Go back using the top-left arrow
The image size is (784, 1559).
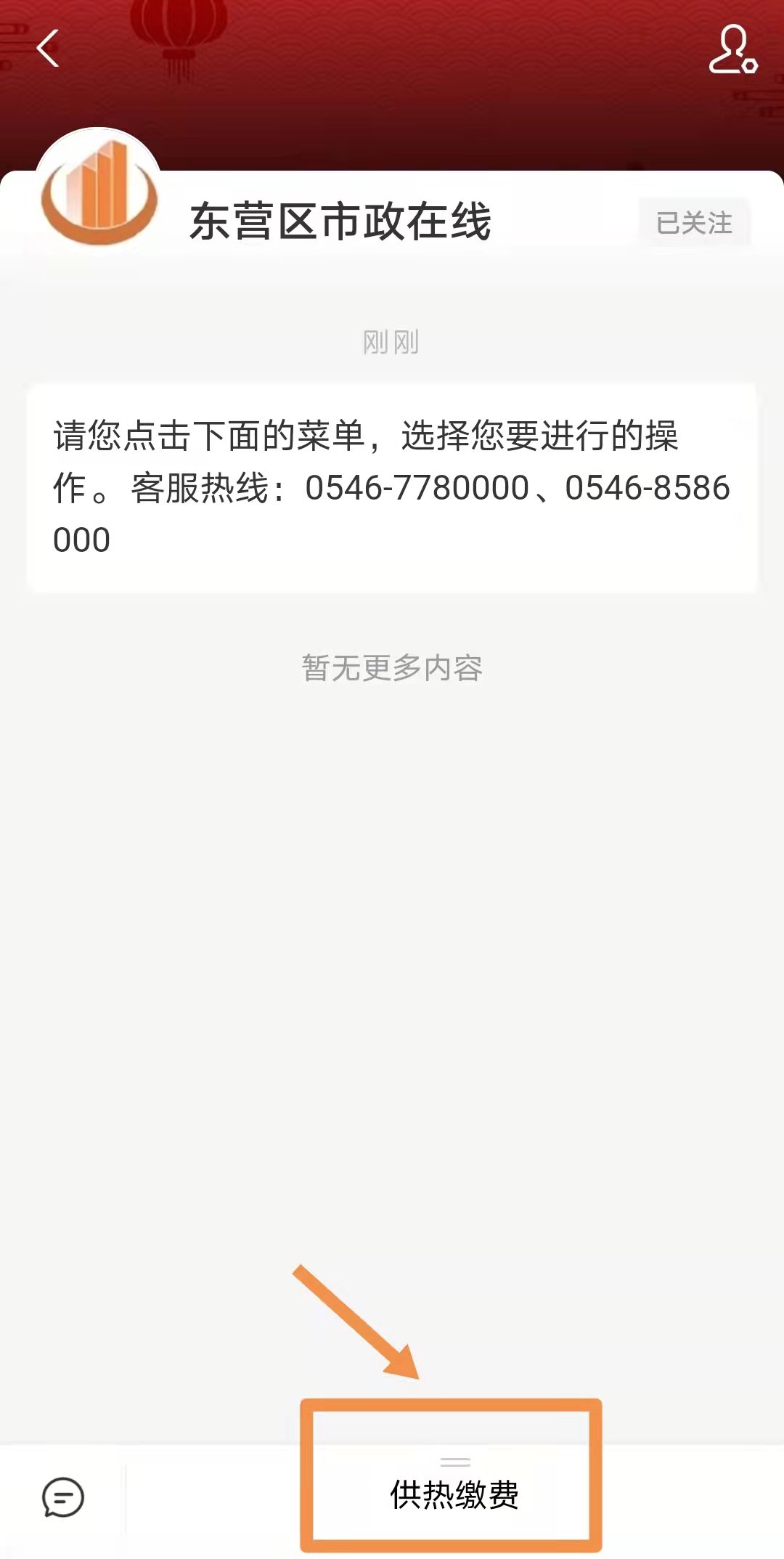tap(48, 49)
